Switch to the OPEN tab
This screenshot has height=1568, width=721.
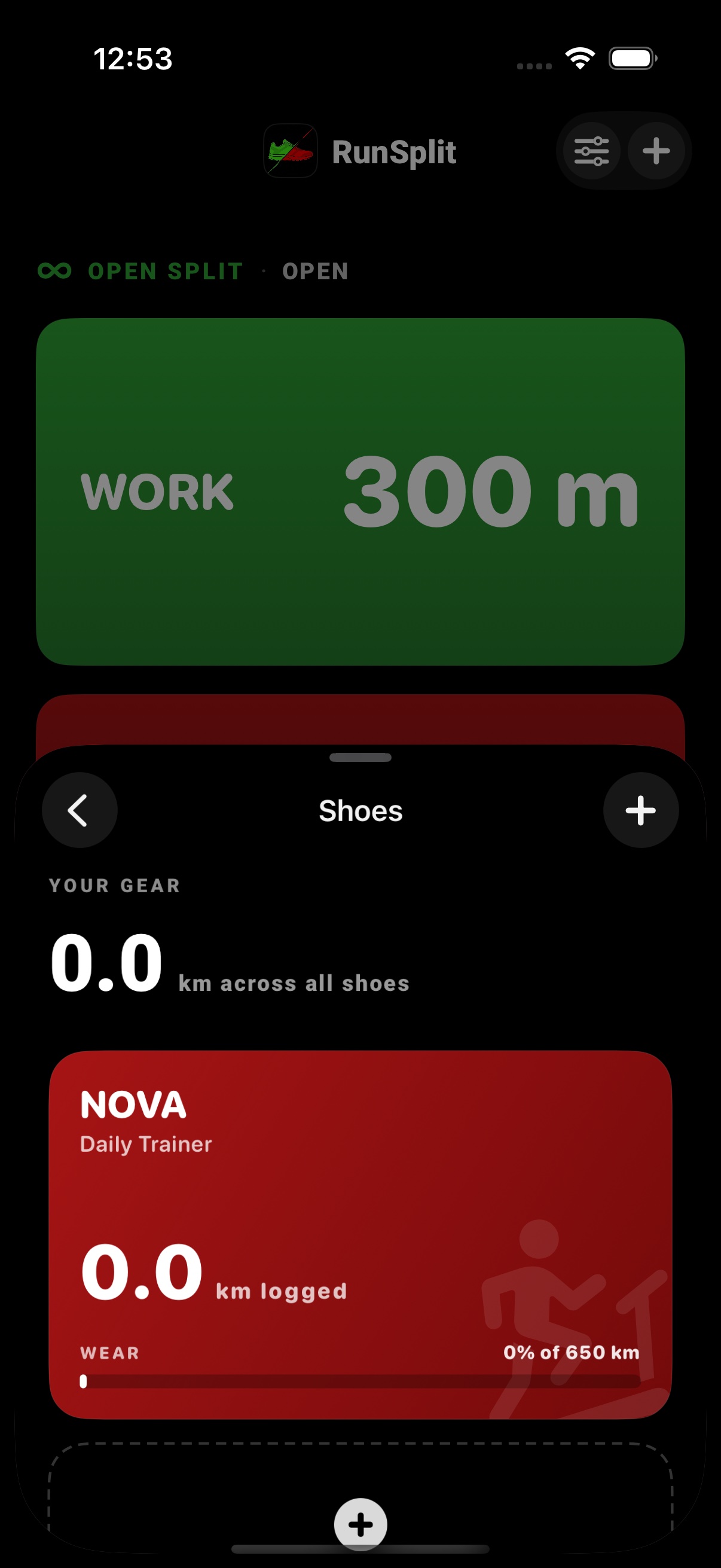click(314, 271)
